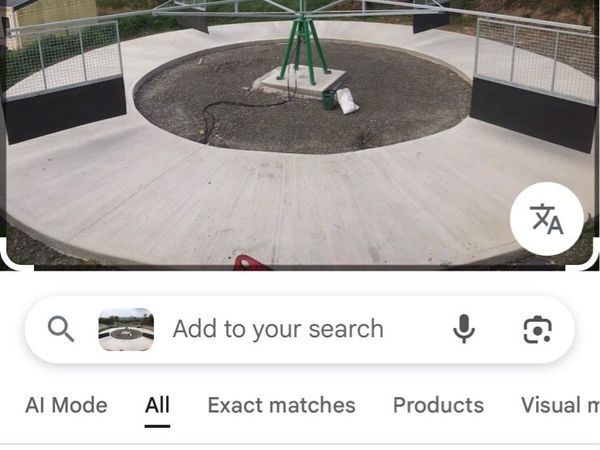This screenshot has width=600, height=450.
Task: Select the All tab
Action: [157, 405]
